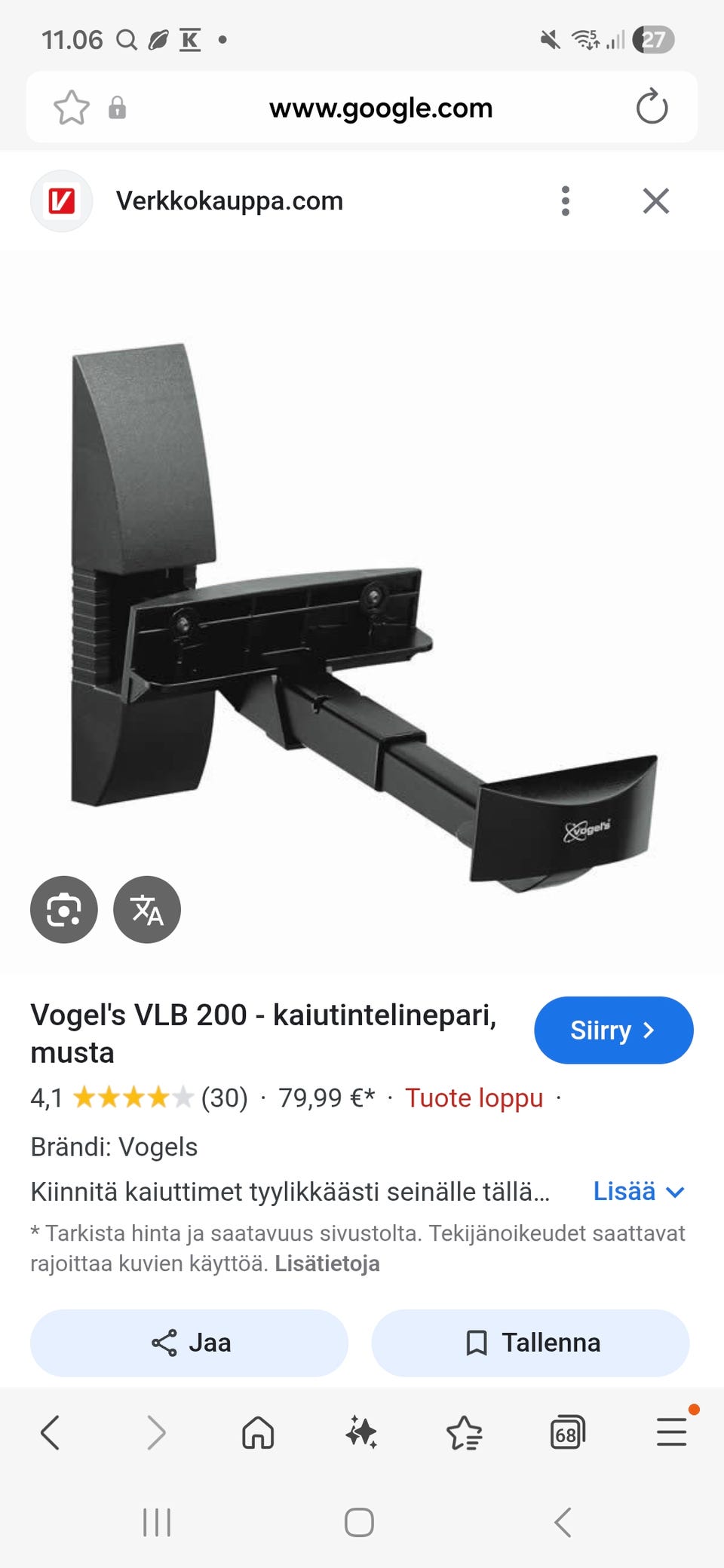Image resolution: width=724 pixels, height=1568 pixels.
Task: Open recent apps via Android navigation
Action: coord(156,1522)
